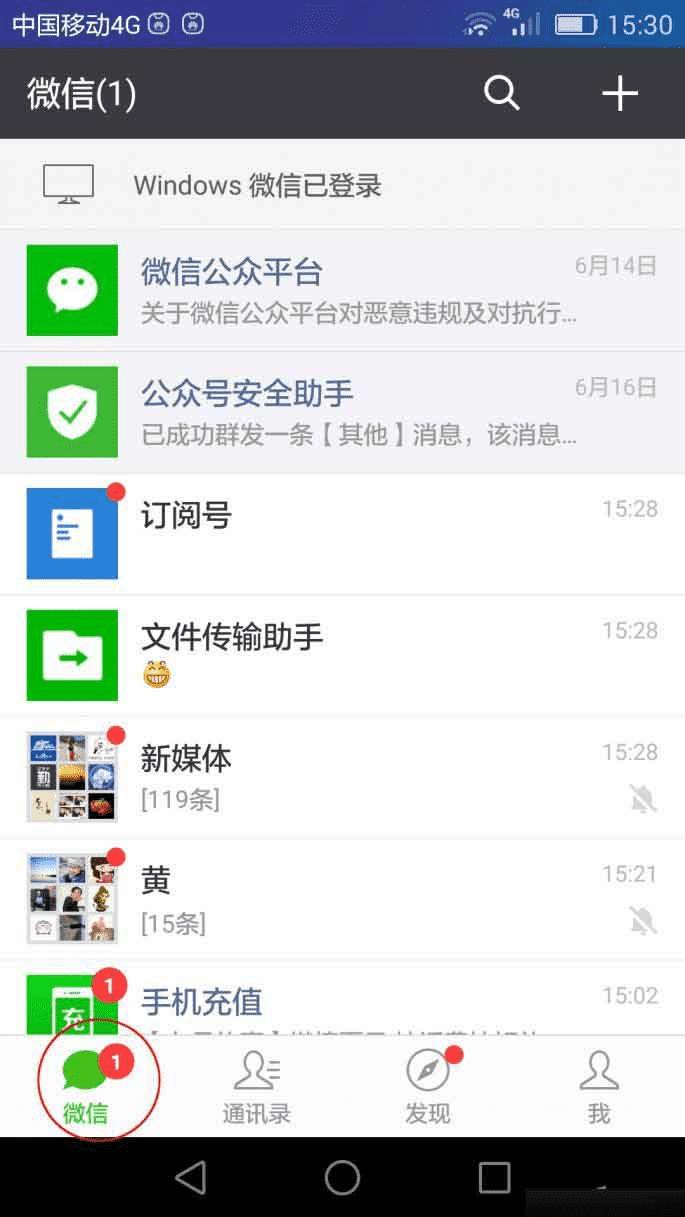This screenshot has width=685, height=1217.
Task: Tap the system back button
Action: coord(190,1178)
